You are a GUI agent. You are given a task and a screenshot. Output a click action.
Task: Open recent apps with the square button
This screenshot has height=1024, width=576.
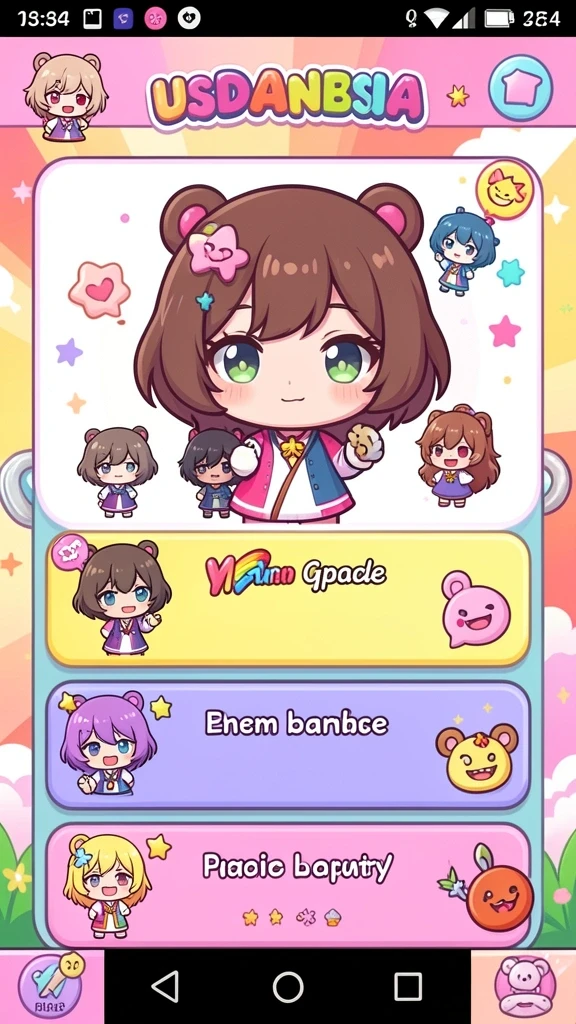click(408, 986)
